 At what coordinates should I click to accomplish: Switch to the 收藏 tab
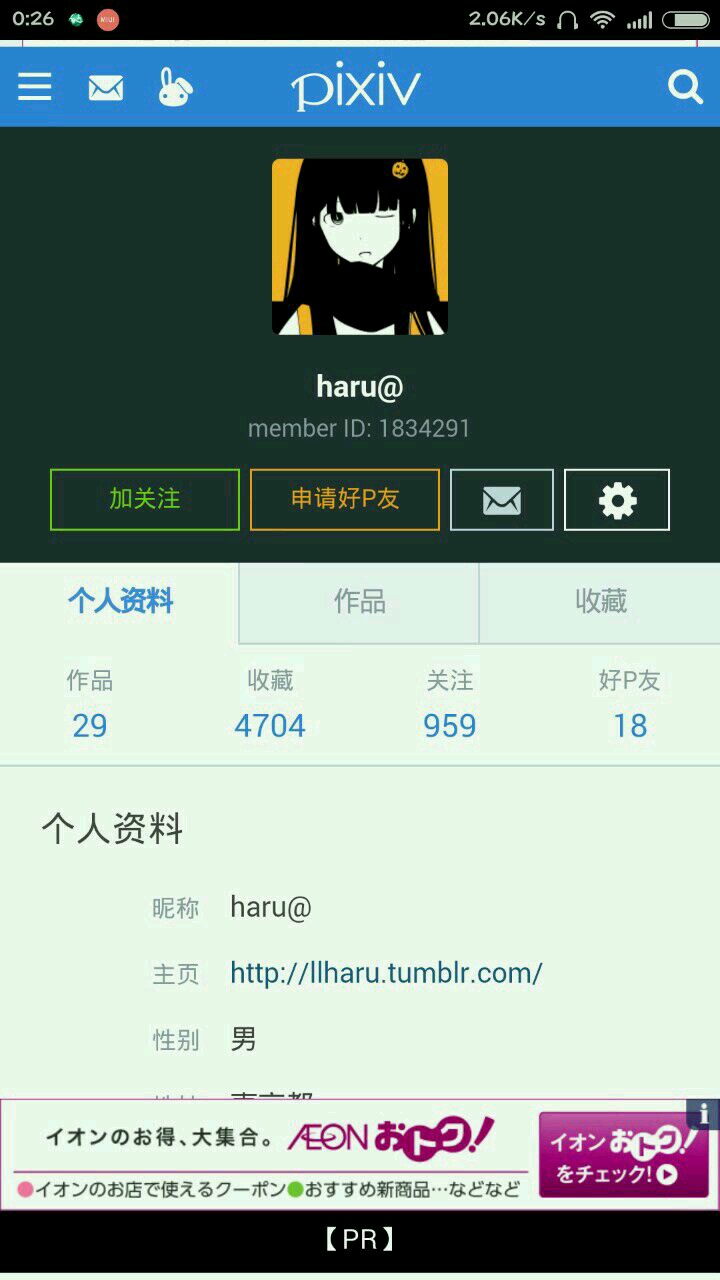pos(600,602)
